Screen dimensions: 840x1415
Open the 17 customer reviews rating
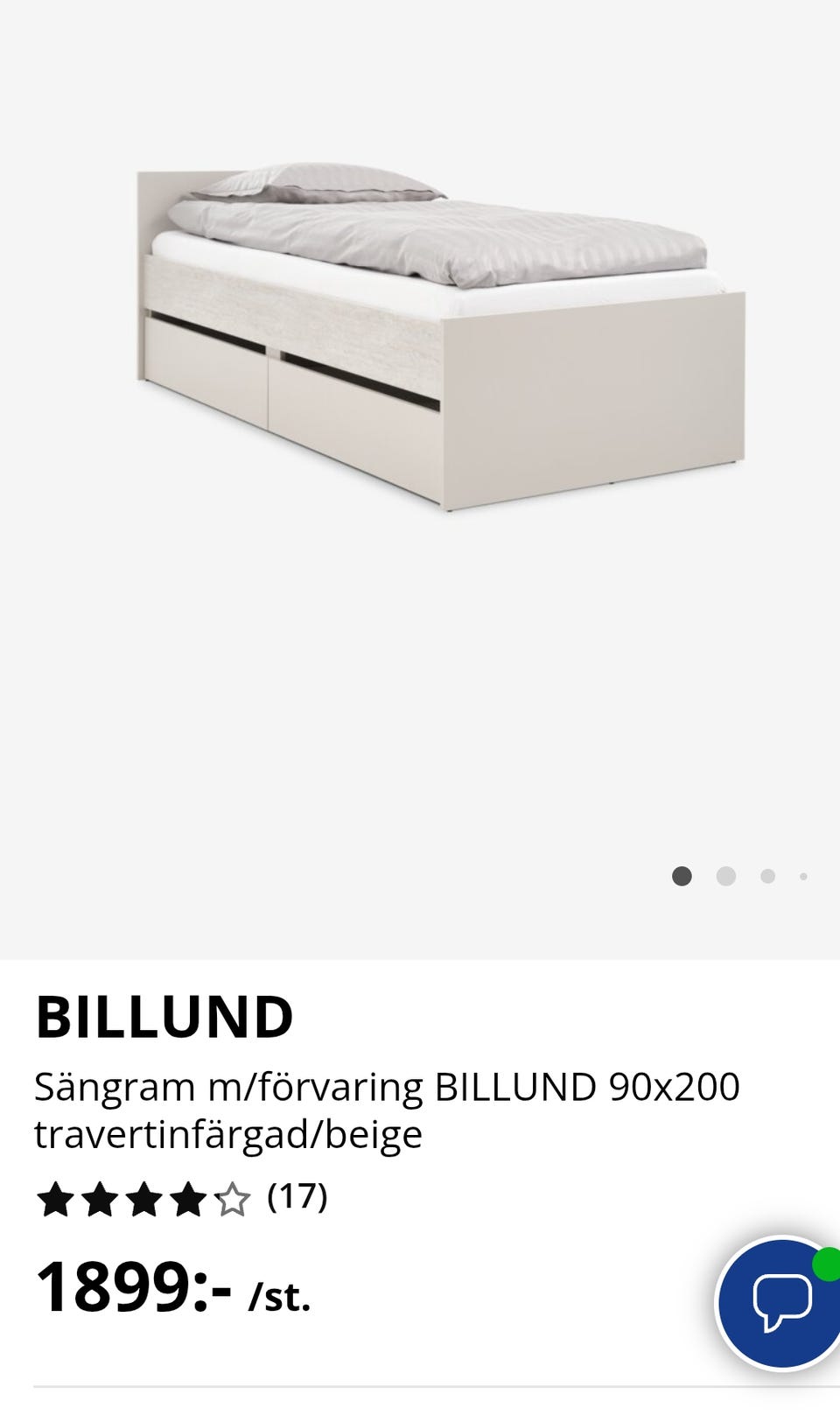point(181,1198)
